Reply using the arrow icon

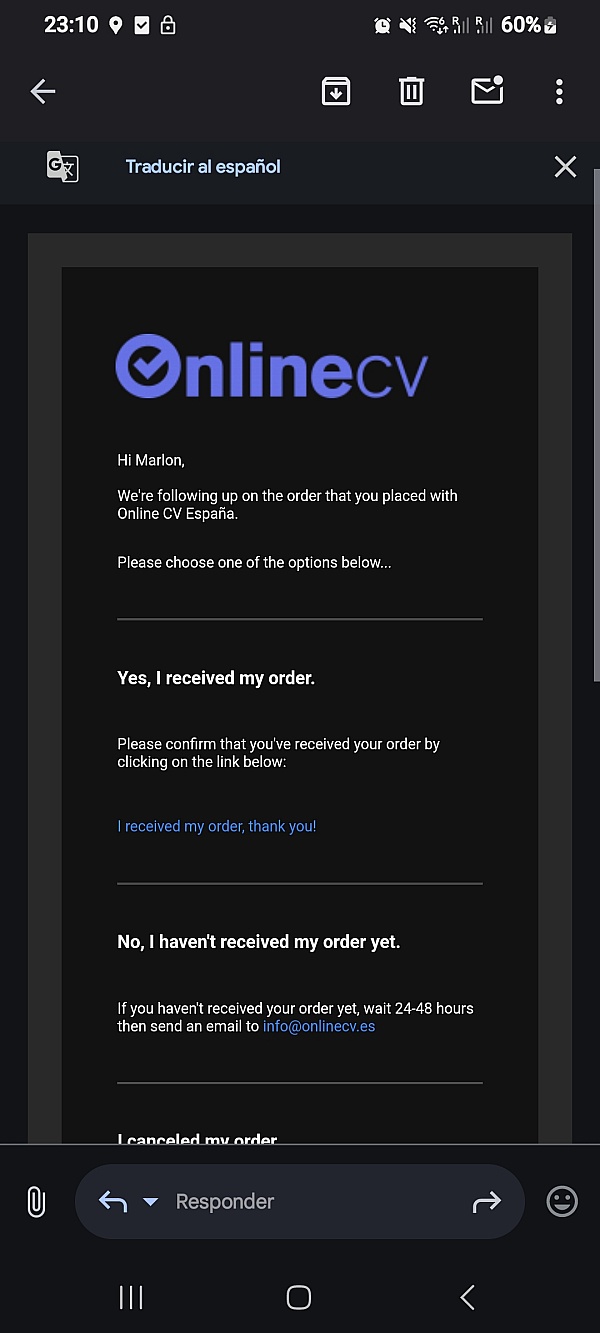[113, 1201]
